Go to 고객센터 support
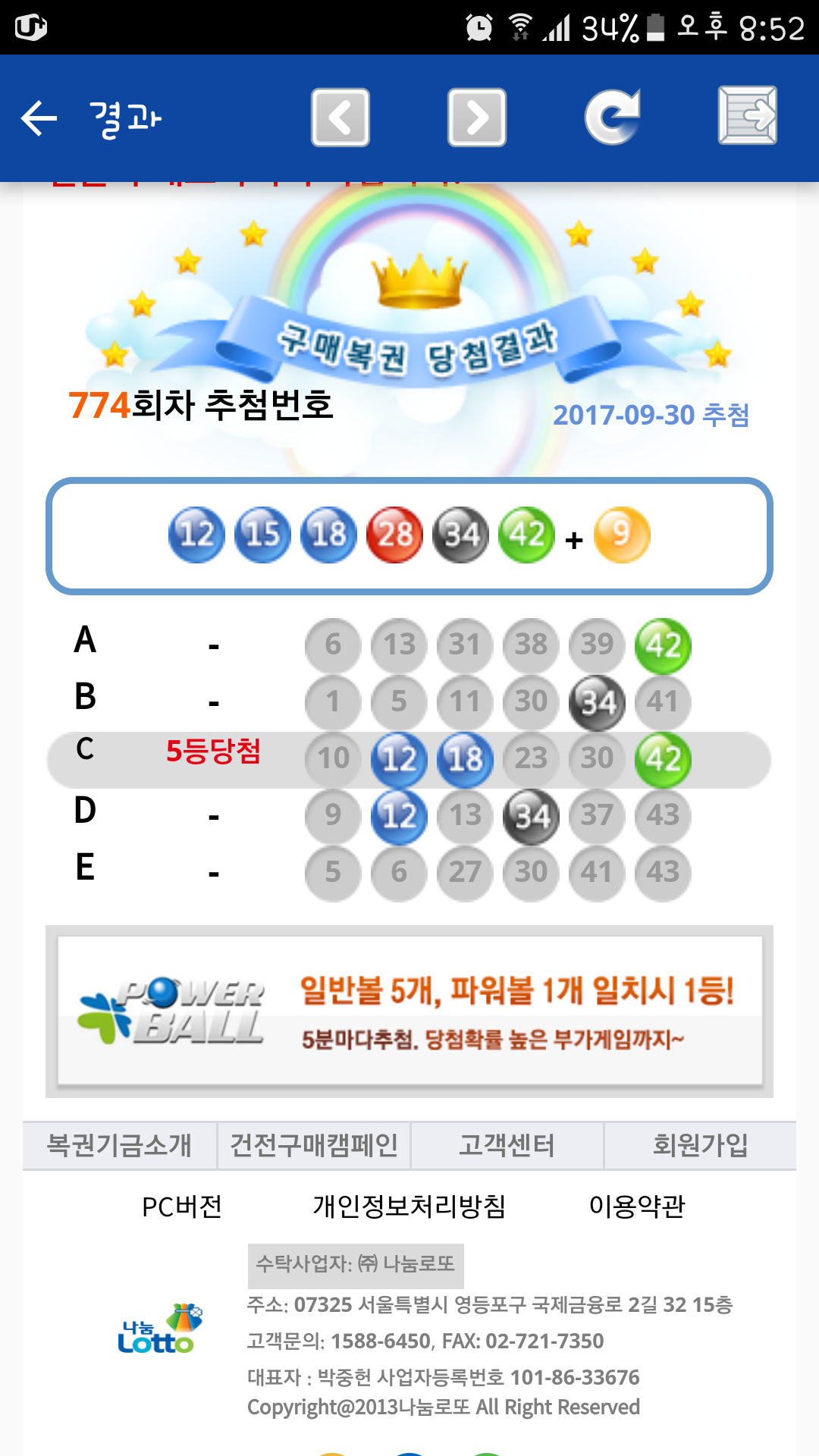819x1456 pixels. (507, 1145)
